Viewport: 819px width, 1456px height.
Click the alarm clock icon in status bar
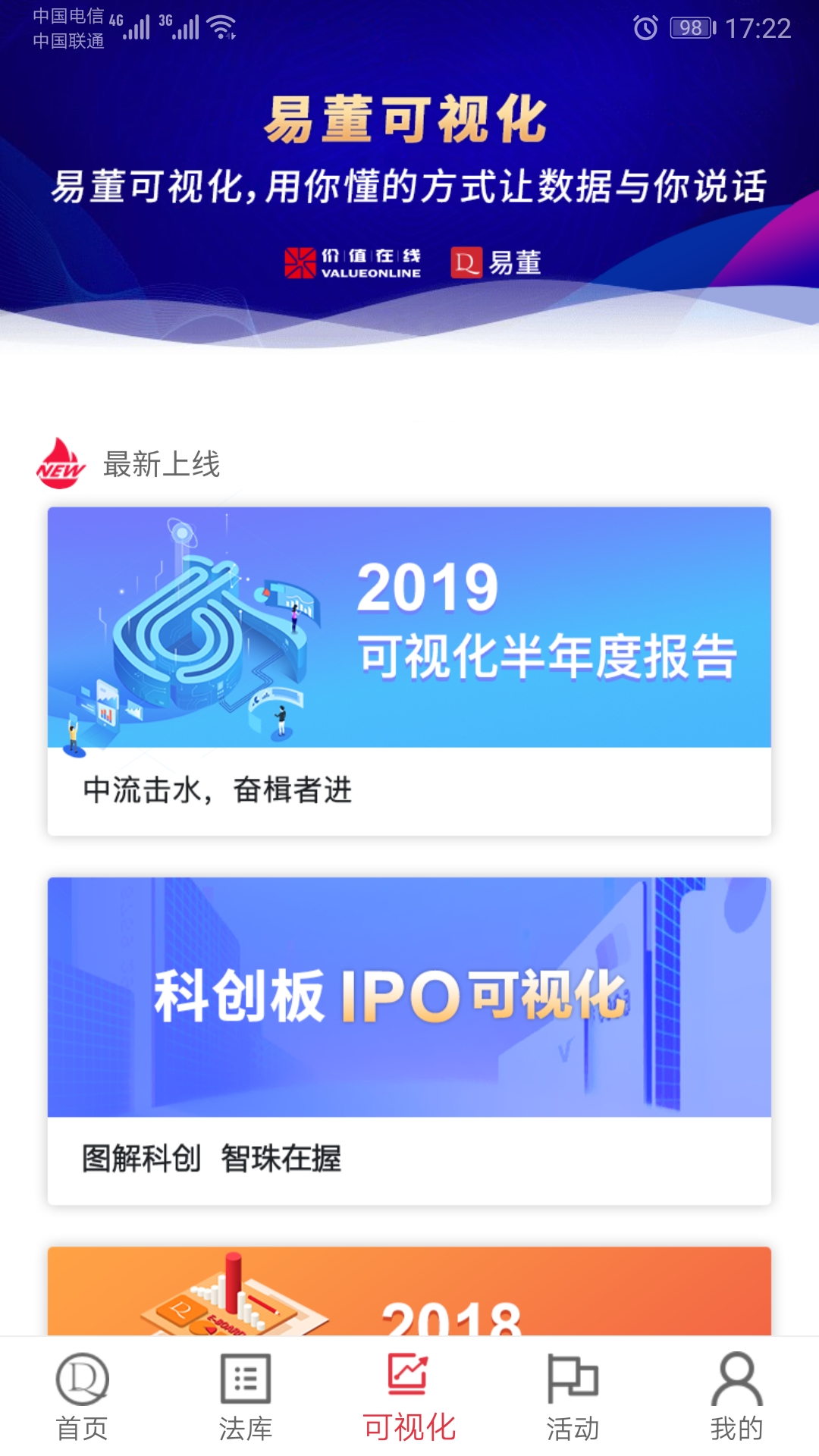tap(645, 25)
